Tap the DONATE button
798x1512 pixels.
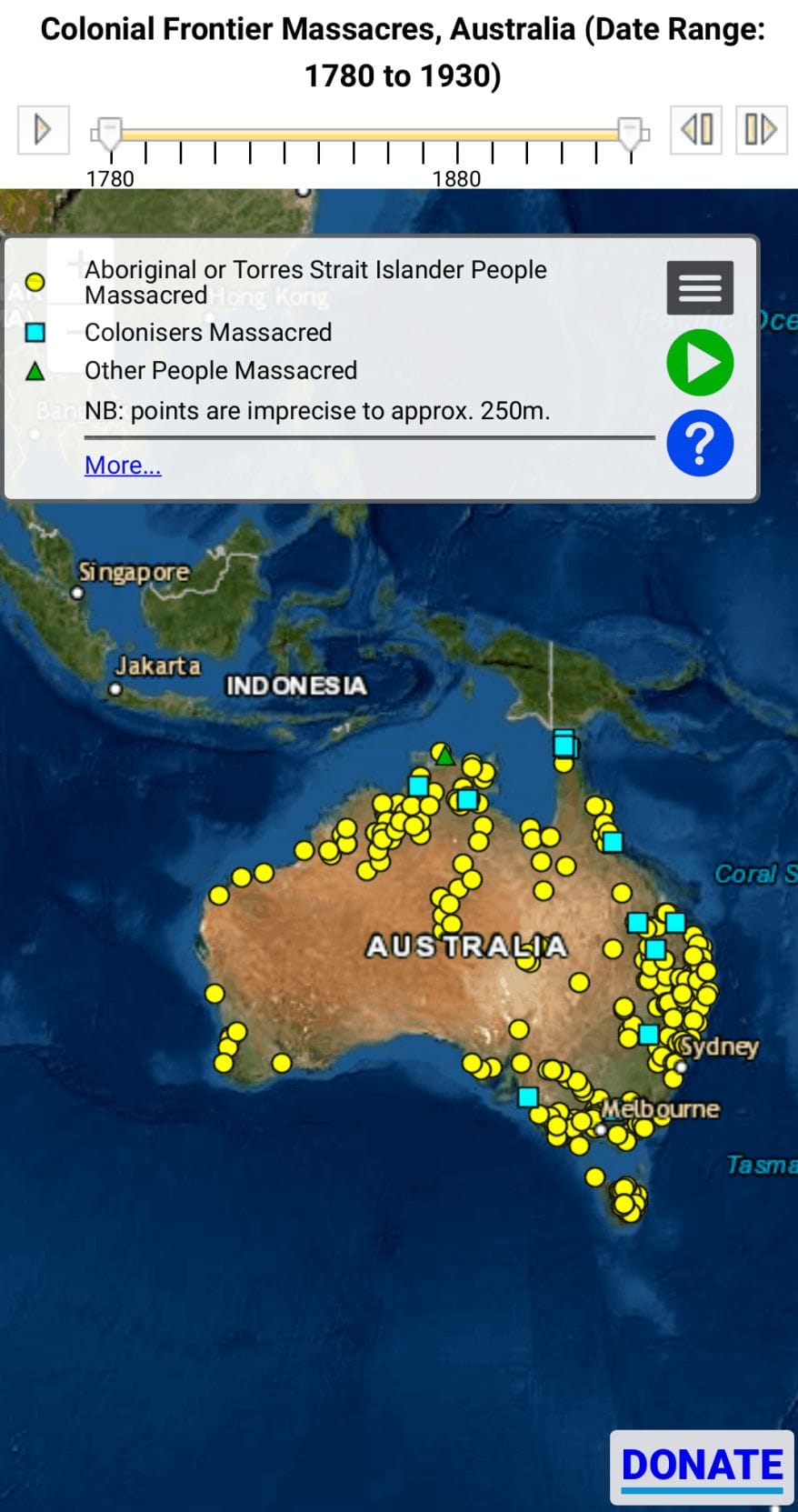(702, 1466)
